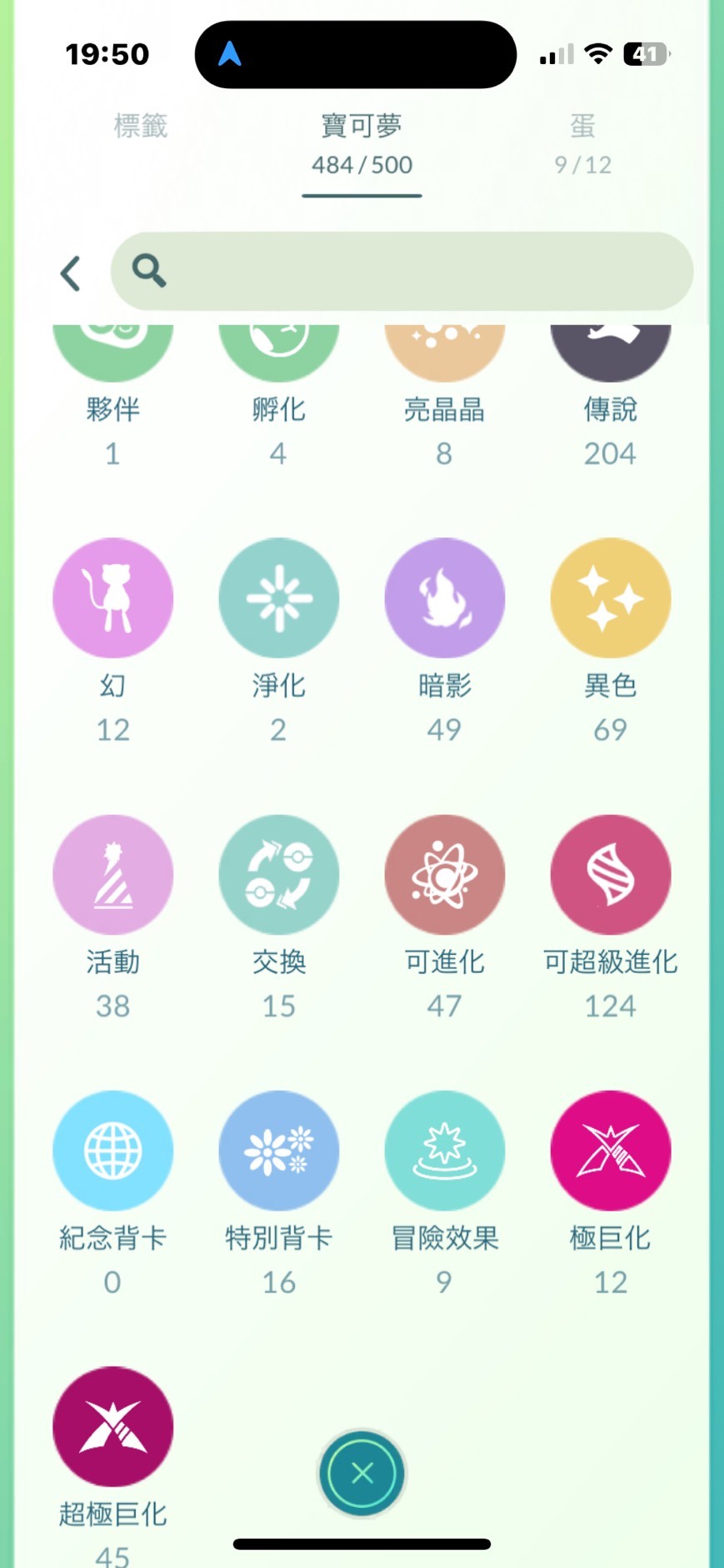Close the menu with X button
Screen dimensions: 724x1568
[x=362, y=1473]
